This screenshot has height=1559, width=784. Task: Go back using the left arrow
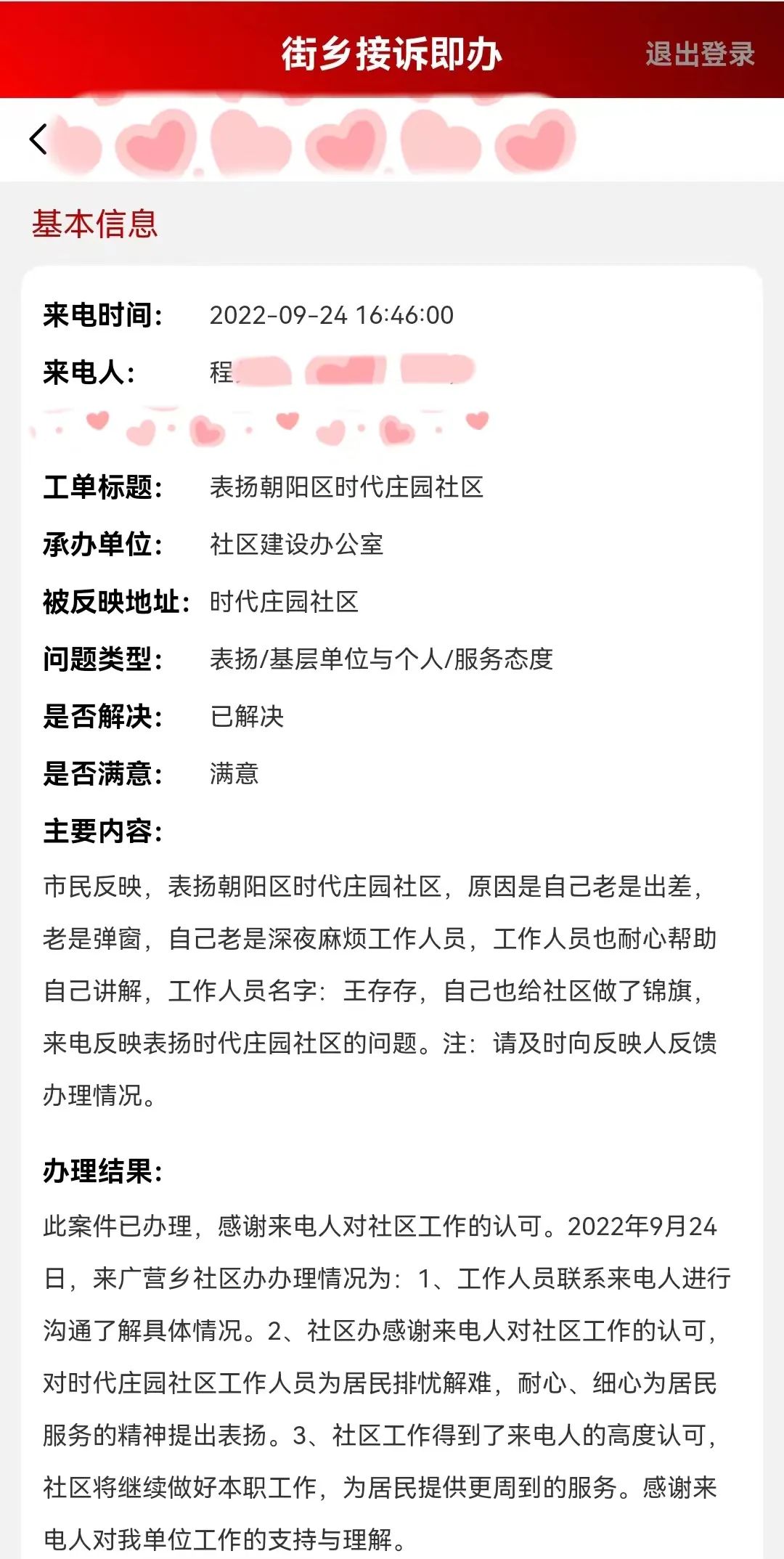click(x=38, y=139)
